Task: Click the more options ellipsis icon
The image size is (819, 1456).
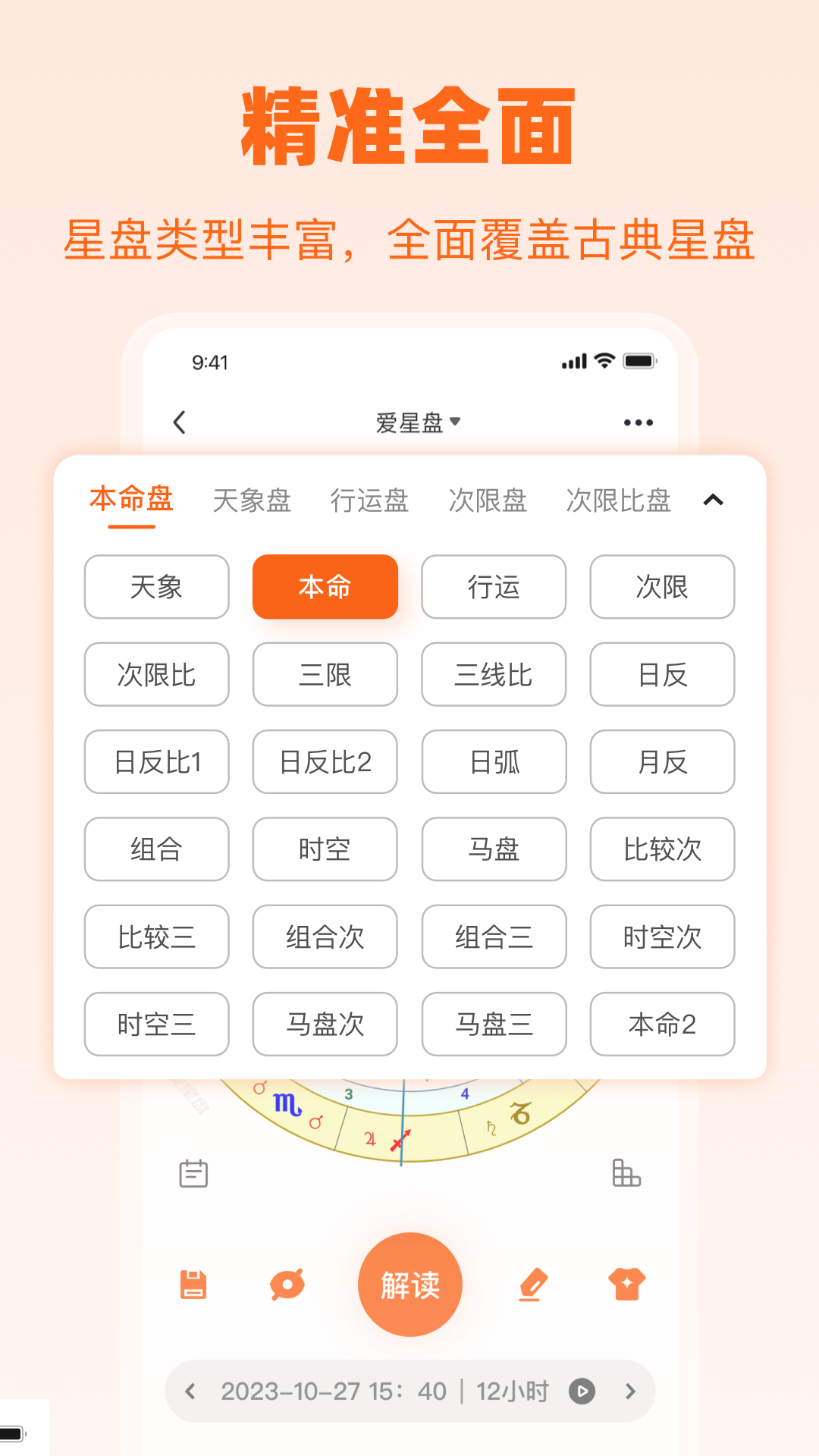Action: point(638,422)
